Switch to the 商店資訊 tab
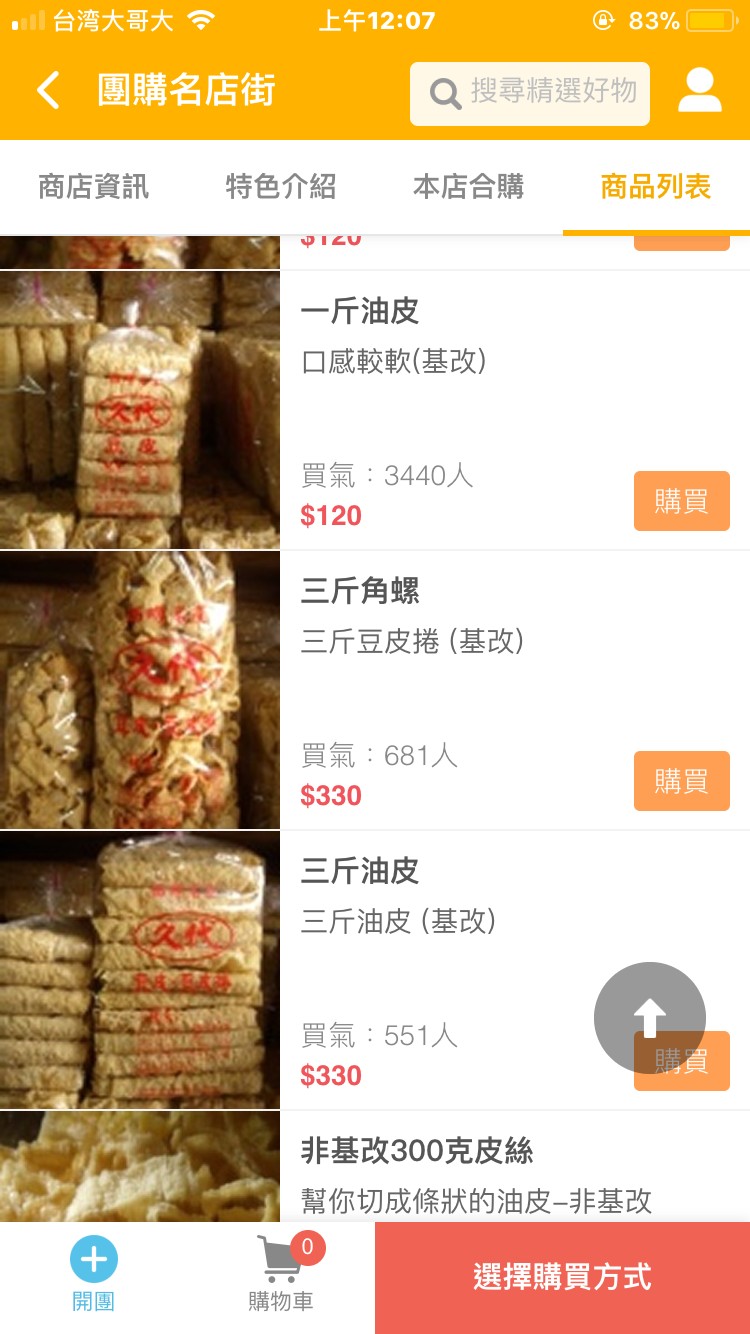750x1334 pixels. click(93, 187)
